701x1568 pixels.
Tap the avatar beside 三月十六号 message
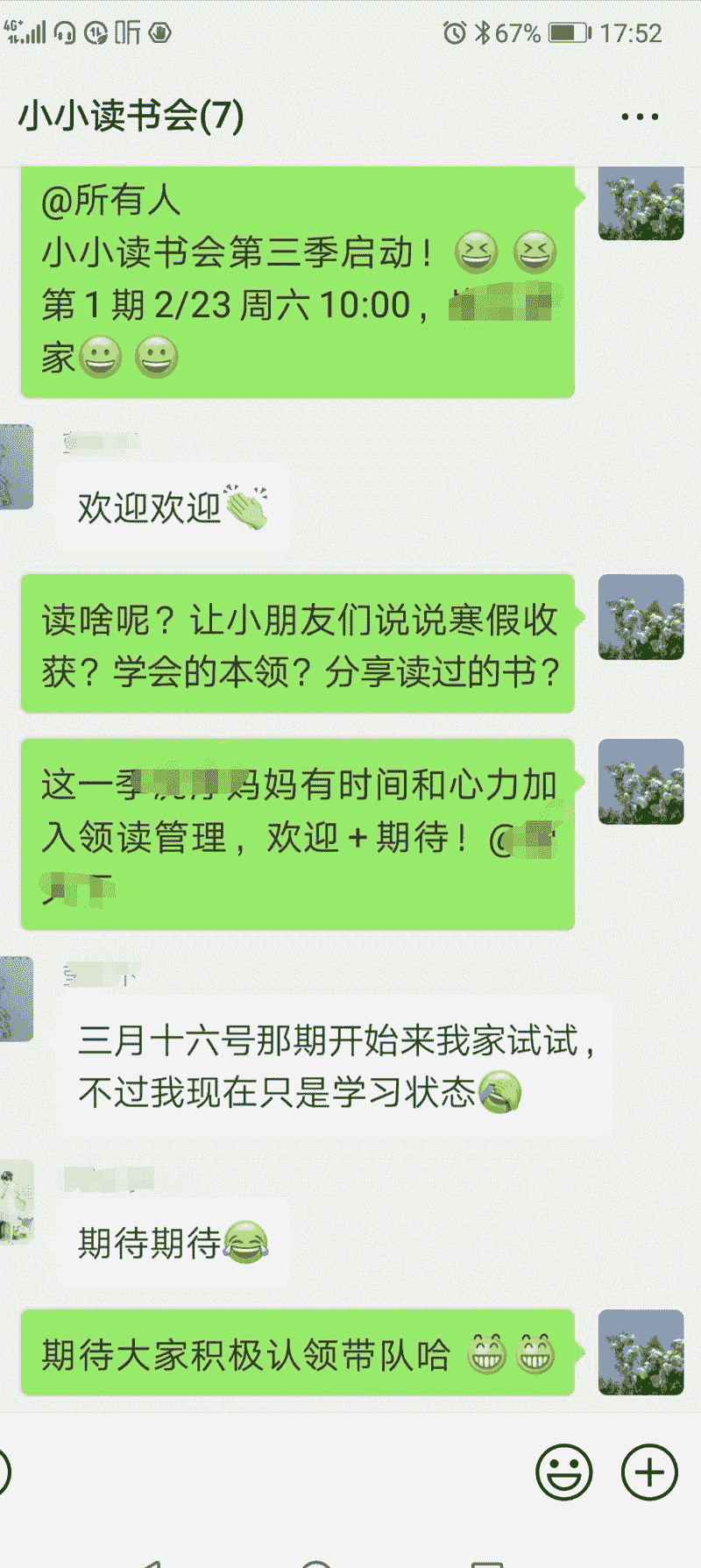pyautogui.click(x=16, y=999)
